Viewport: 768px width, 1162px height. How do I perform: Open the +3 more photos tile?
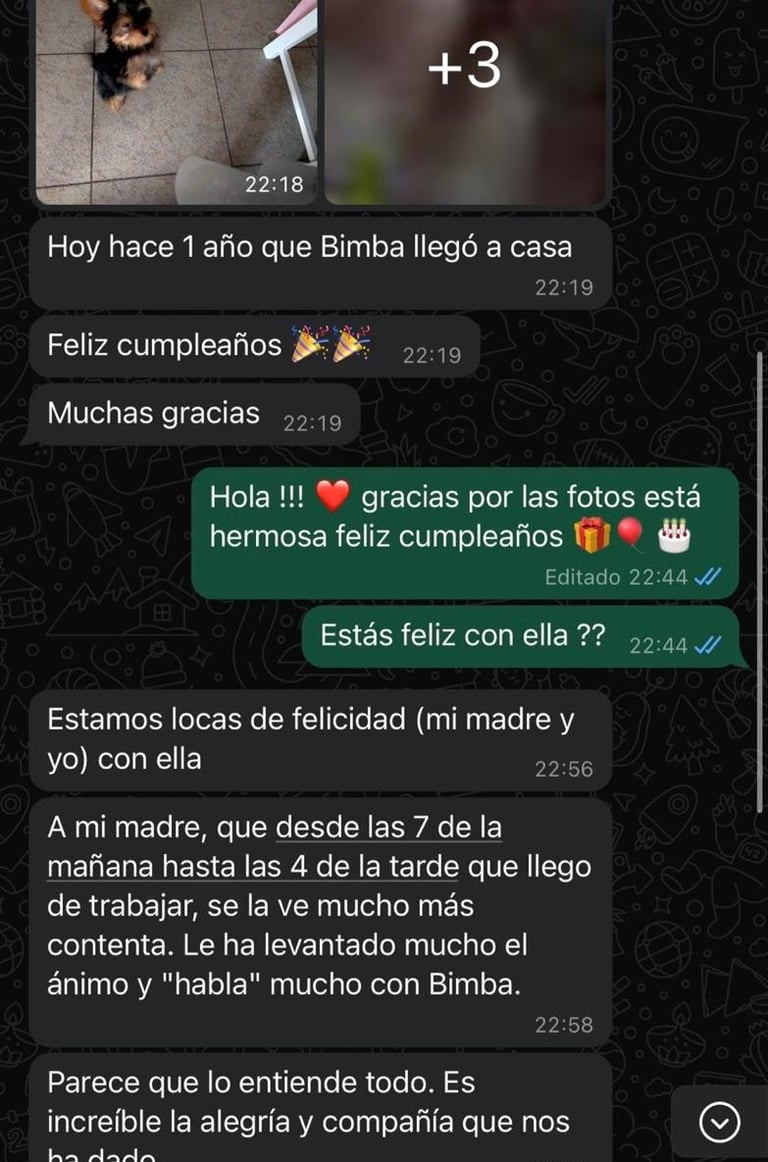pyautogui.click(x=466, y=95)
